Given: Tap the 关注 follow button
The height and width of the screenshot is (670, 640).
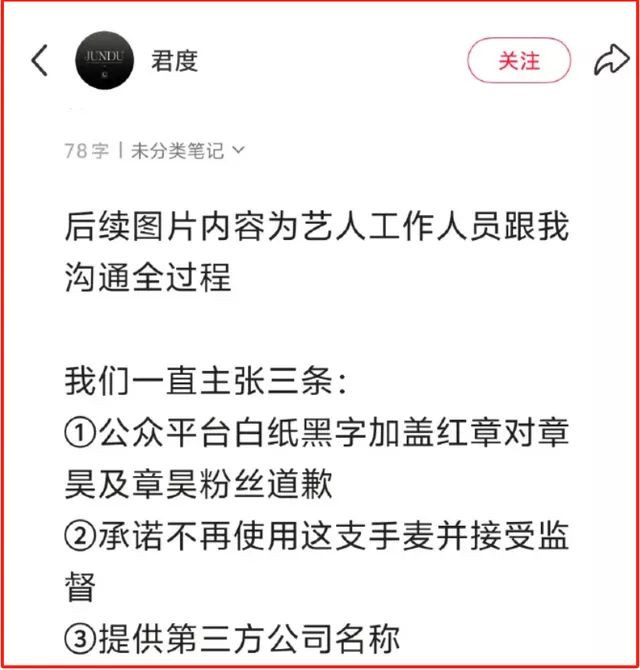Looking at the screenshot, I should 519,61.
